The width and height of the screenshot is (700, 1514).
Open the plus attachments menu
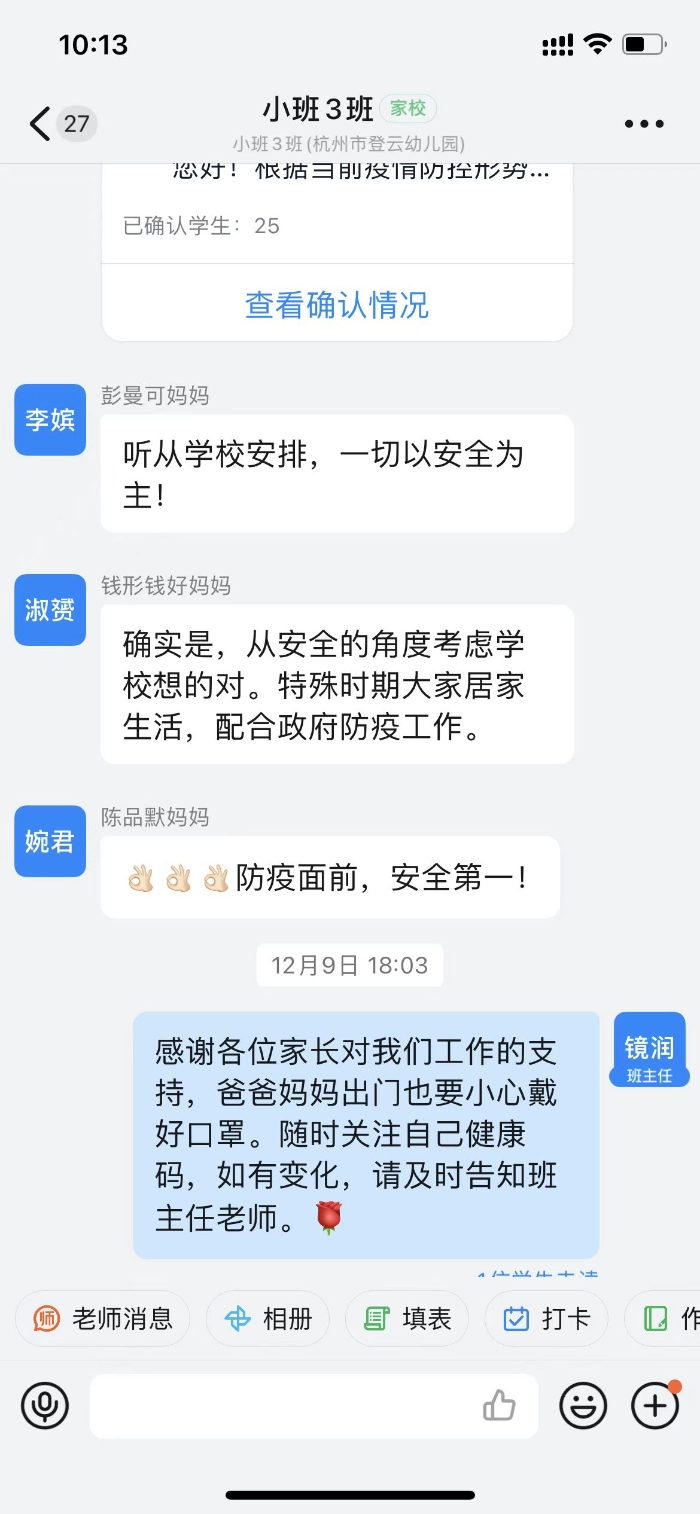tap(656, 1406)
